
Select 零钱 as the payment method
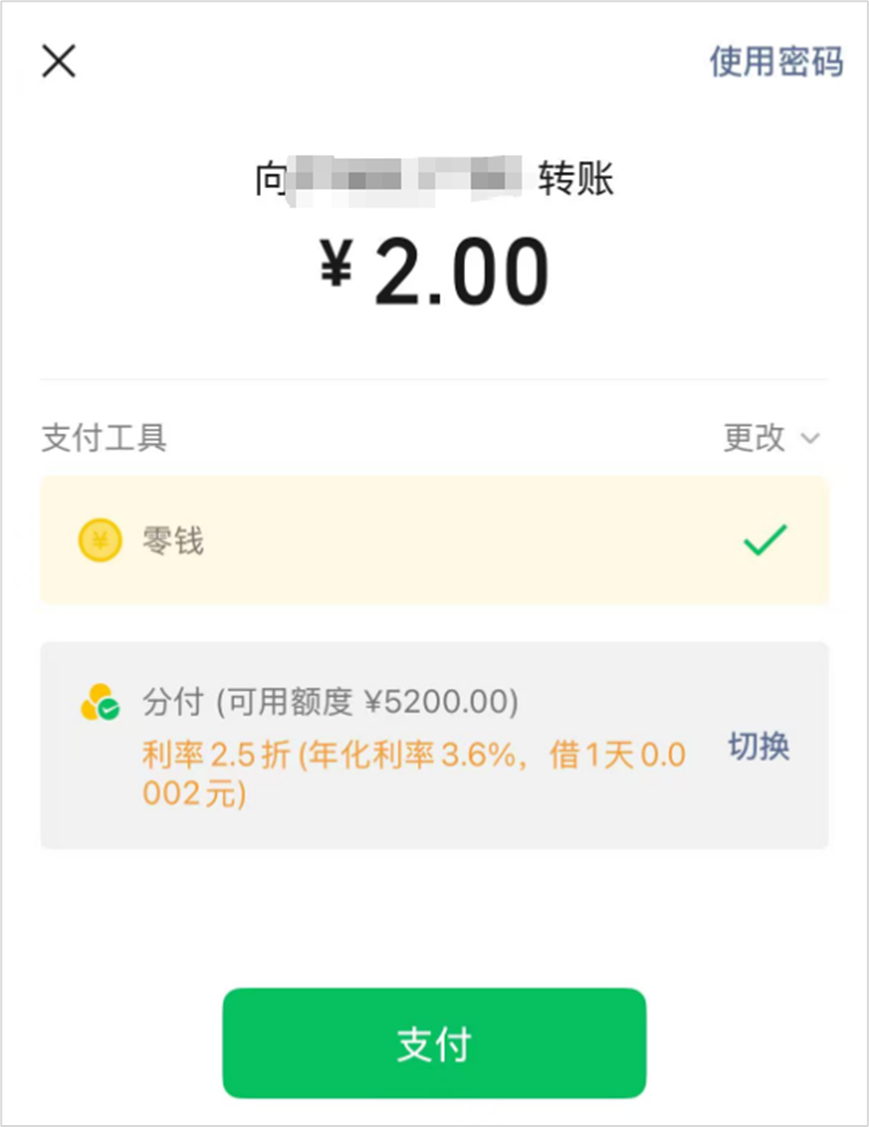(x=434, y=541)
